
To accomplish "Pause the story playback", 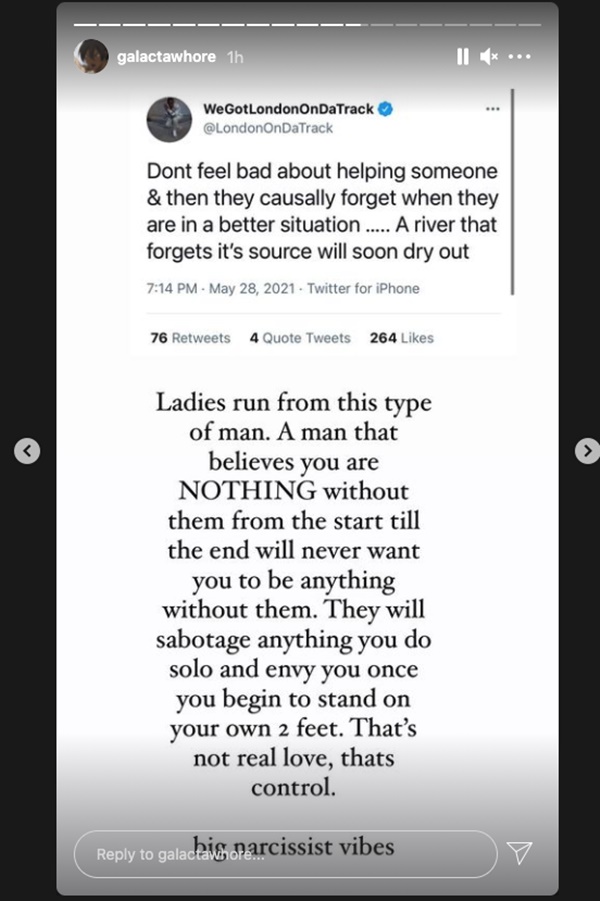I will 462,57.
